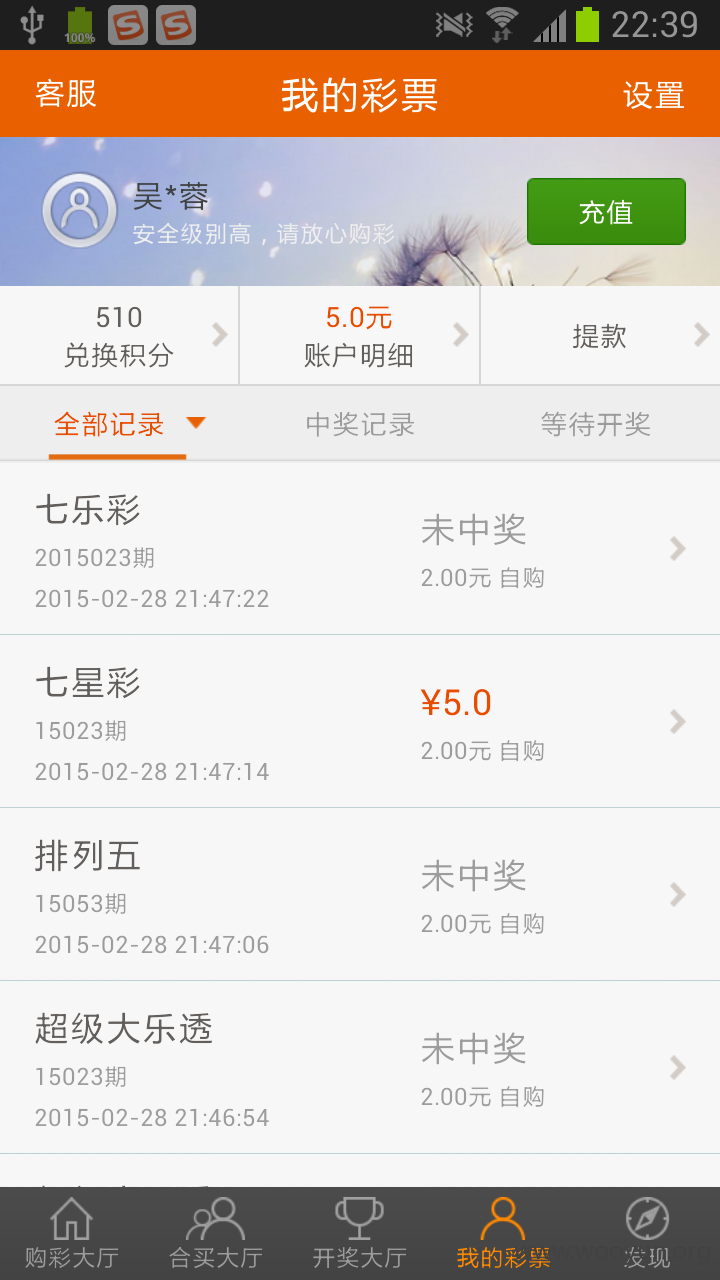
Task: Open the 超级大乐透 ticket record
Action: (360, 1067)
